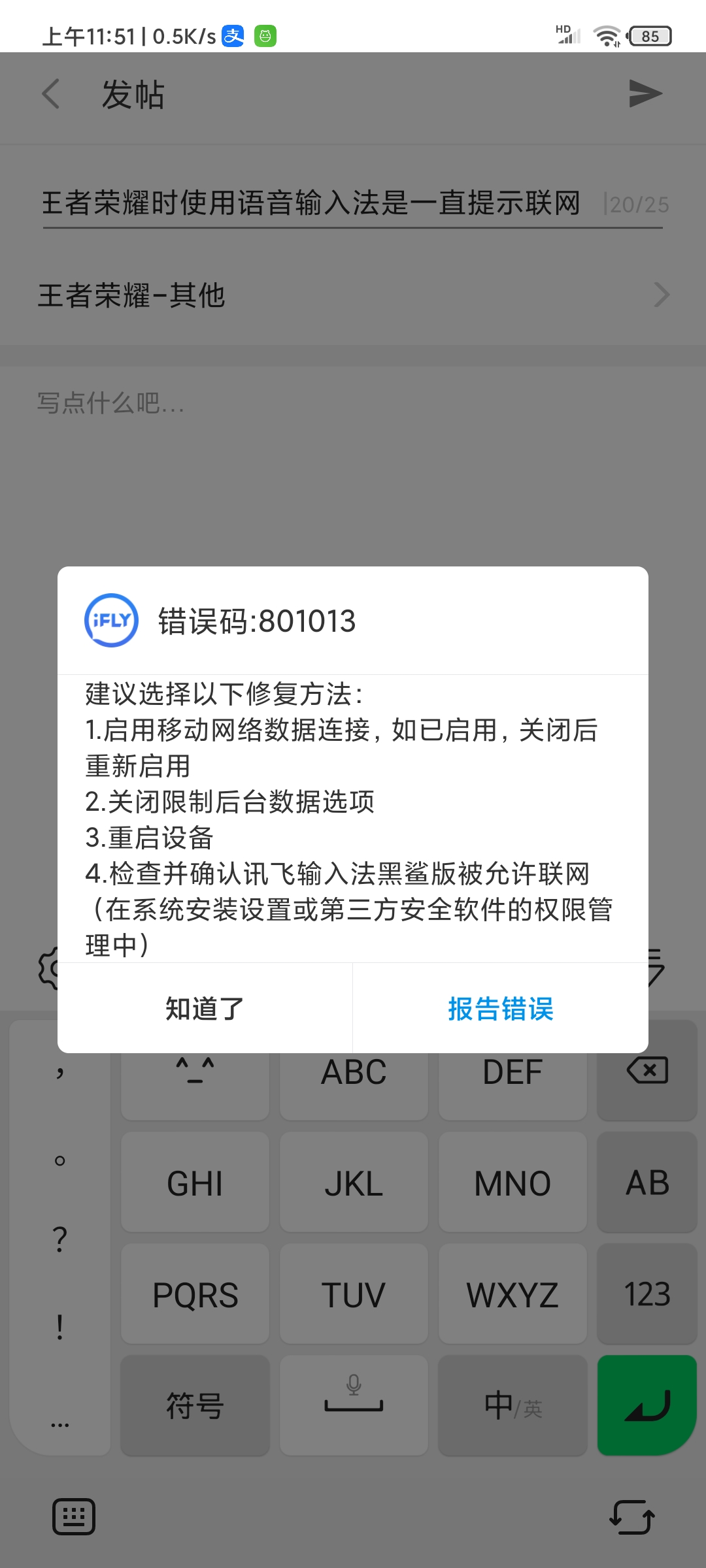Tap the GHI key
The width and height of the screenshot is (706, 1568).
[195, 1183]
